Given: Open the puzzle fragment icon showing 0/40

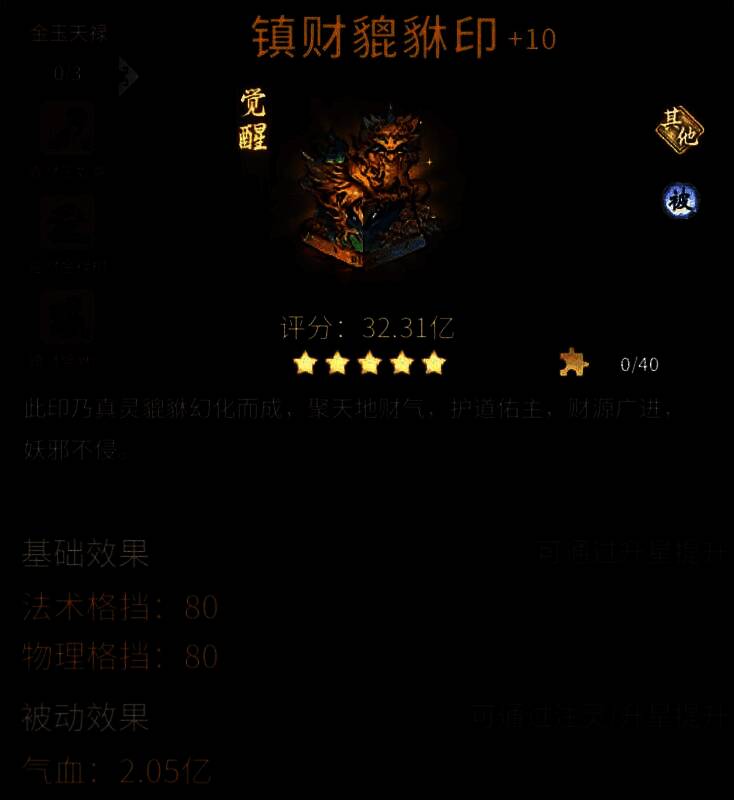Looking at the screenshot, I should tap(574, 362).
